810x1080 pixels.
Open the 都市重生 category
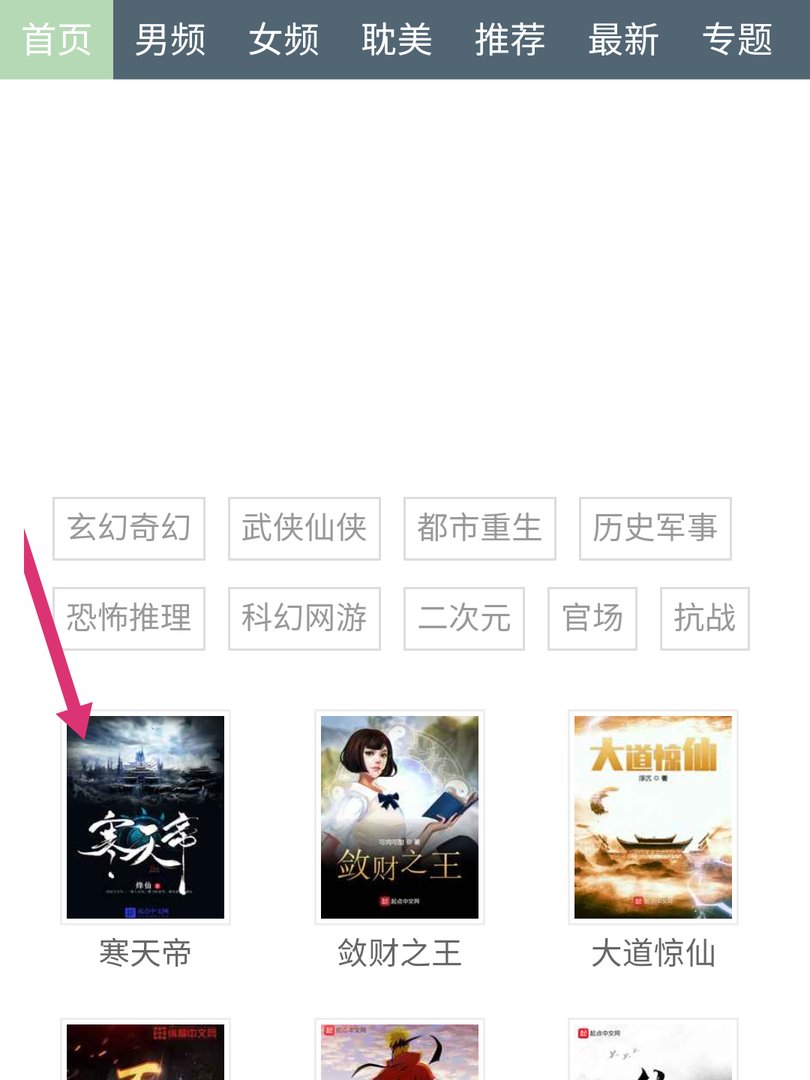(x=479, y=528)
